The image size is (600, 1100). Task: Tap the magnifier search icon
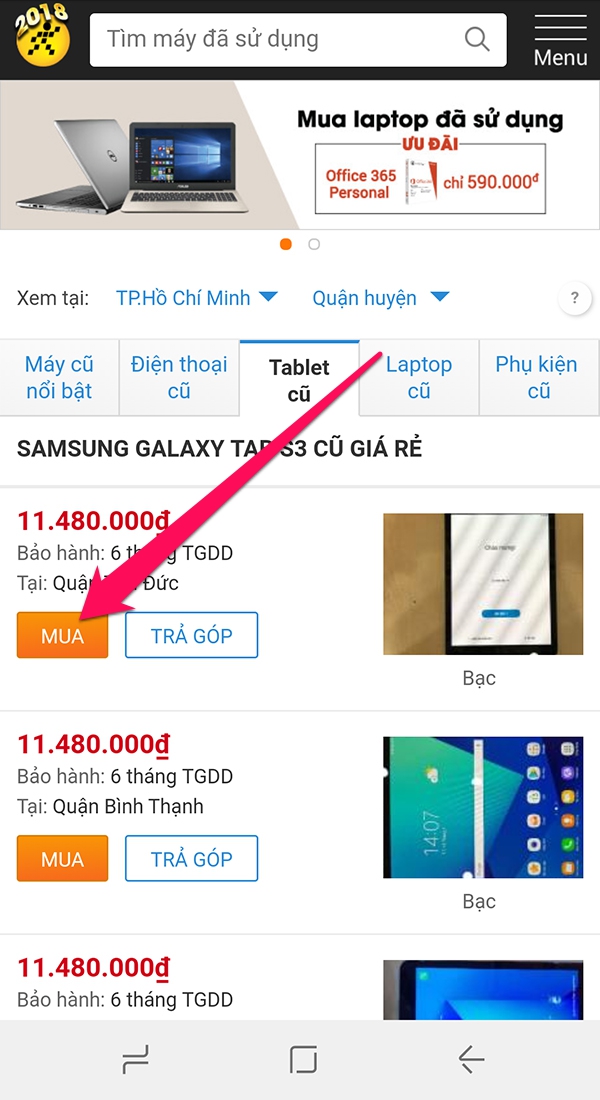[477, 40]
